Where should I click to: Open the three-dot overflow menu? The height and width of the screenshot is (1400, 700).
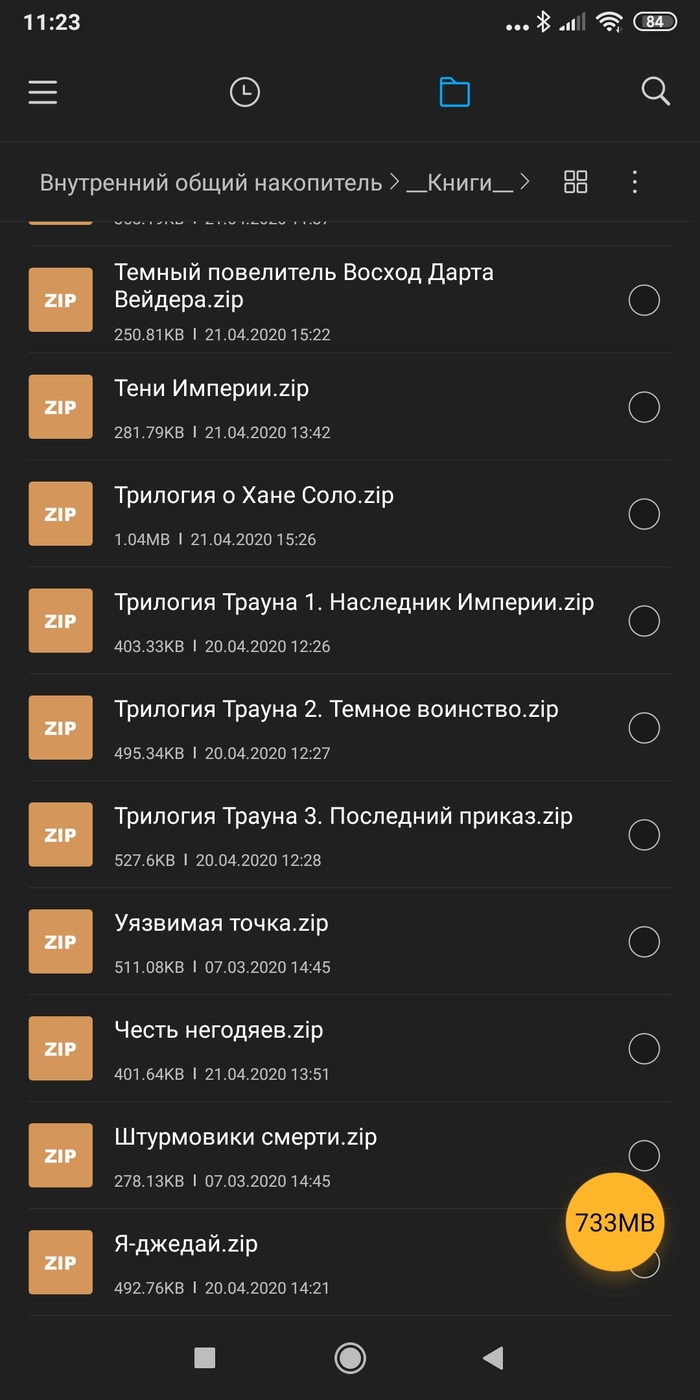click(634, 182)
